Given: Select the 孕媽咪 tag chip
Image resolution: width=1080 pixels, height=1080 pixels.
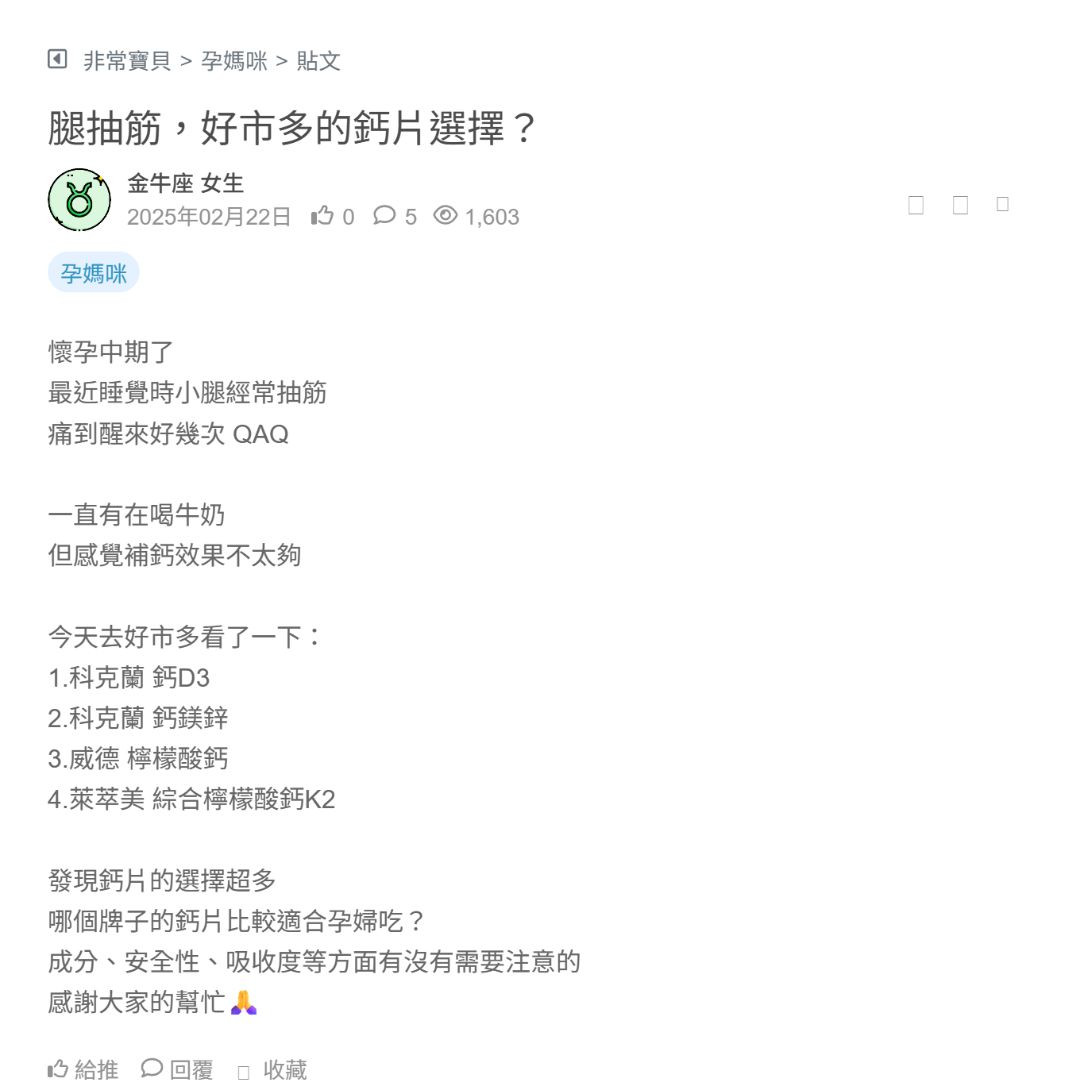Looking at the screenshot, I should pyautogui.click(x=94, y=273).
